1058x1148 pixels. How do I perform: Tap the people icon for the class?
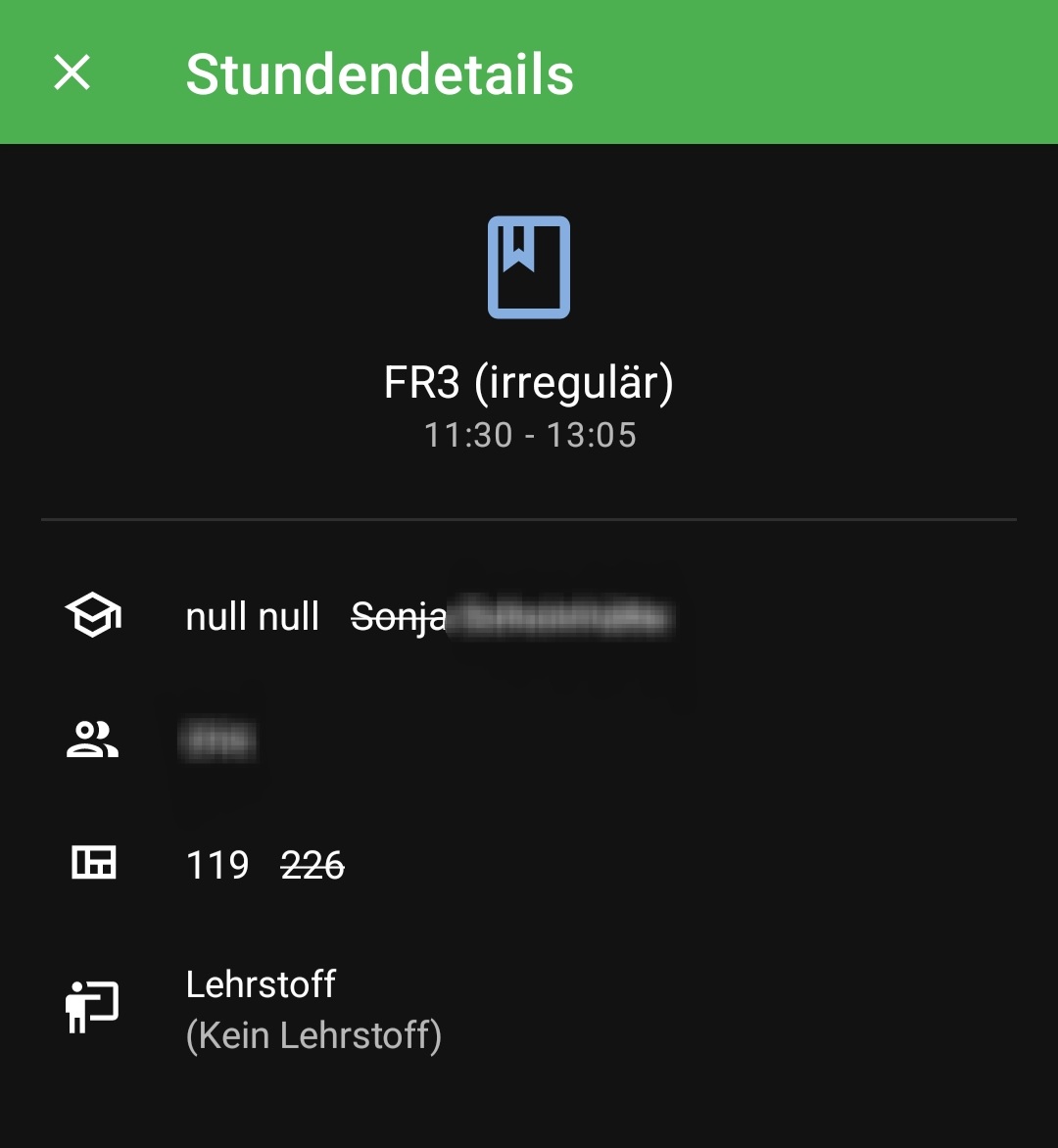pos(93,740)
